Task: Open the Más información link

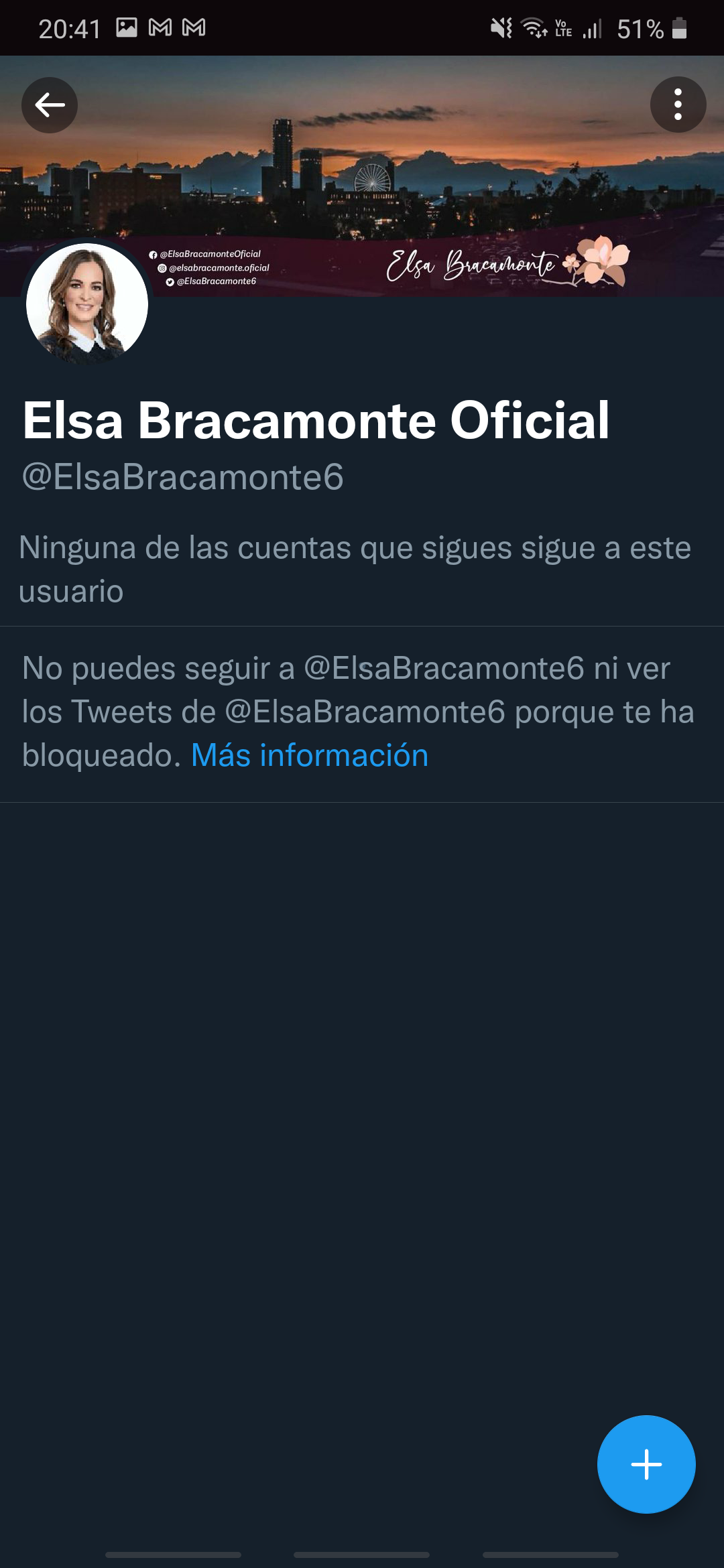Action: (310, 756)
